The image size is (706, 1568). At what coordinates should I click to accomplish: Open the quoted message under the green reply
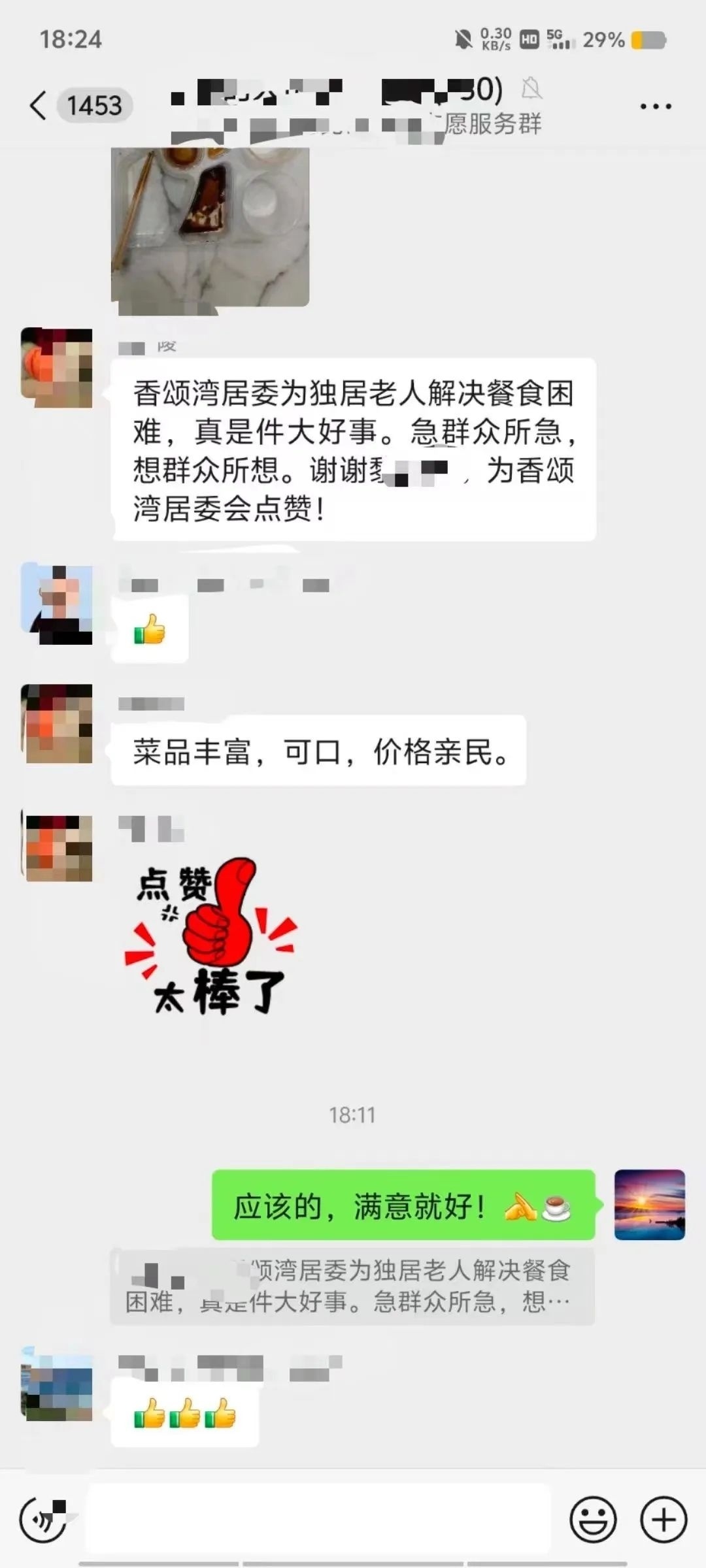(352, 1286)
